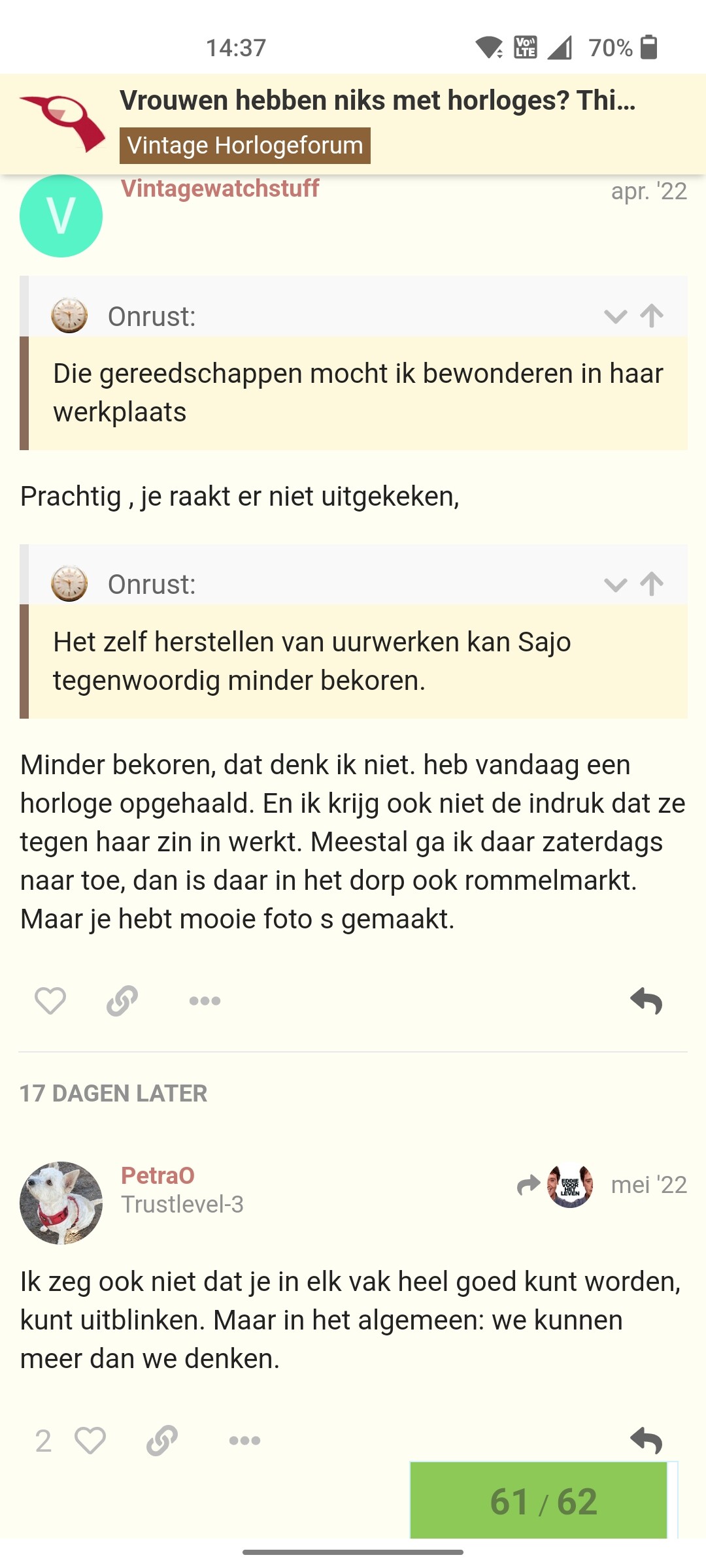
Task: Jump to first quoted Onrust post
Action: (x=652, y=316)
